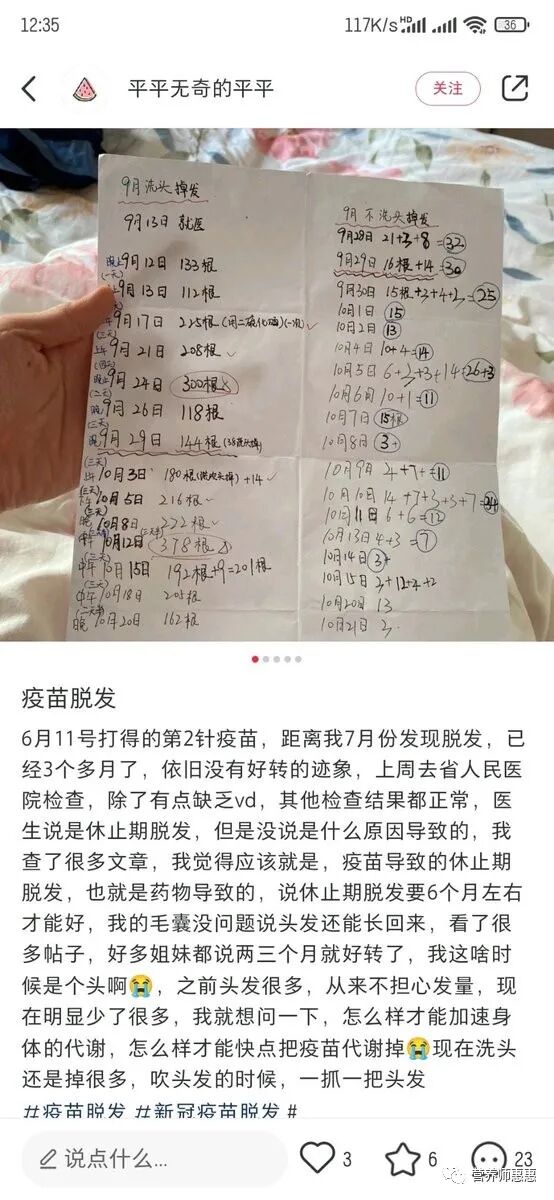Open the hair-loss record photo
This screenshot has width=554, height=1200.
point(277,384)
